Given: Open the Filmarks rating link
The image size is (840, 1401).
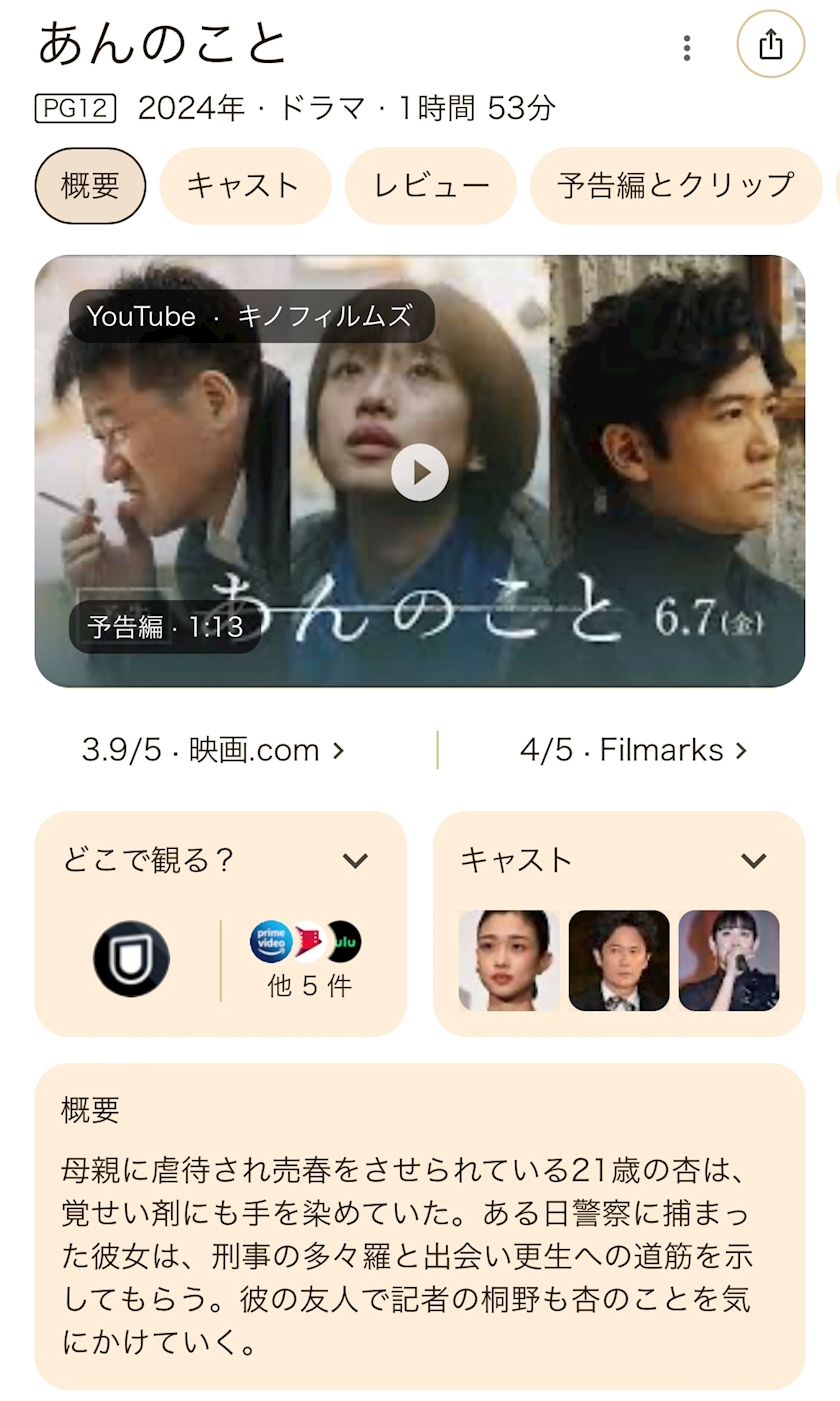Looking at the screenshot, I should [633, 750].
